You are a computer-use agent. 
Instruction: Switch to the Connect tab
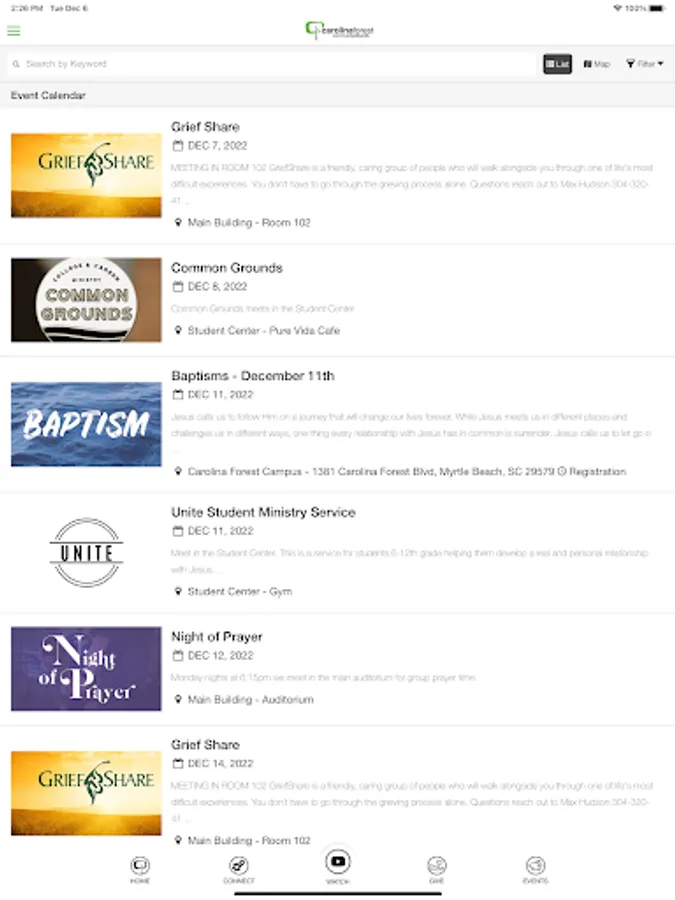(239, 870)
